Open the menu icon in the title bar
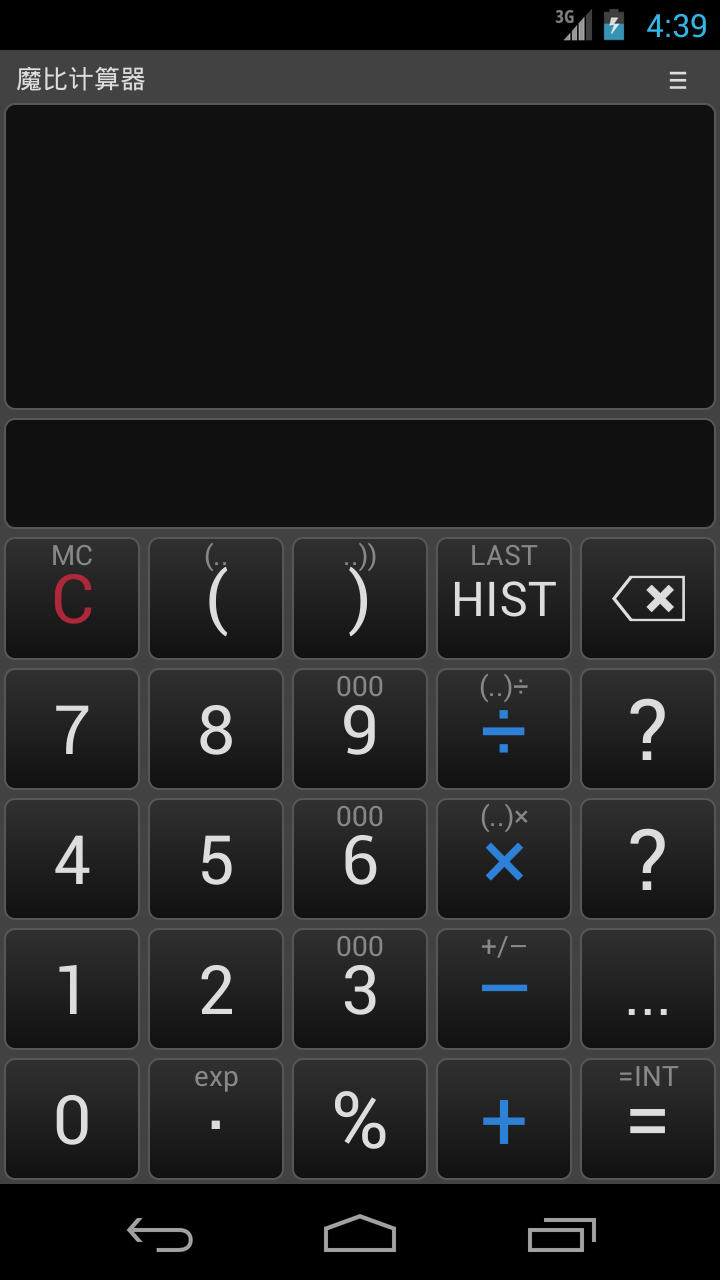The image size is (720, 1280). [678, 80]
